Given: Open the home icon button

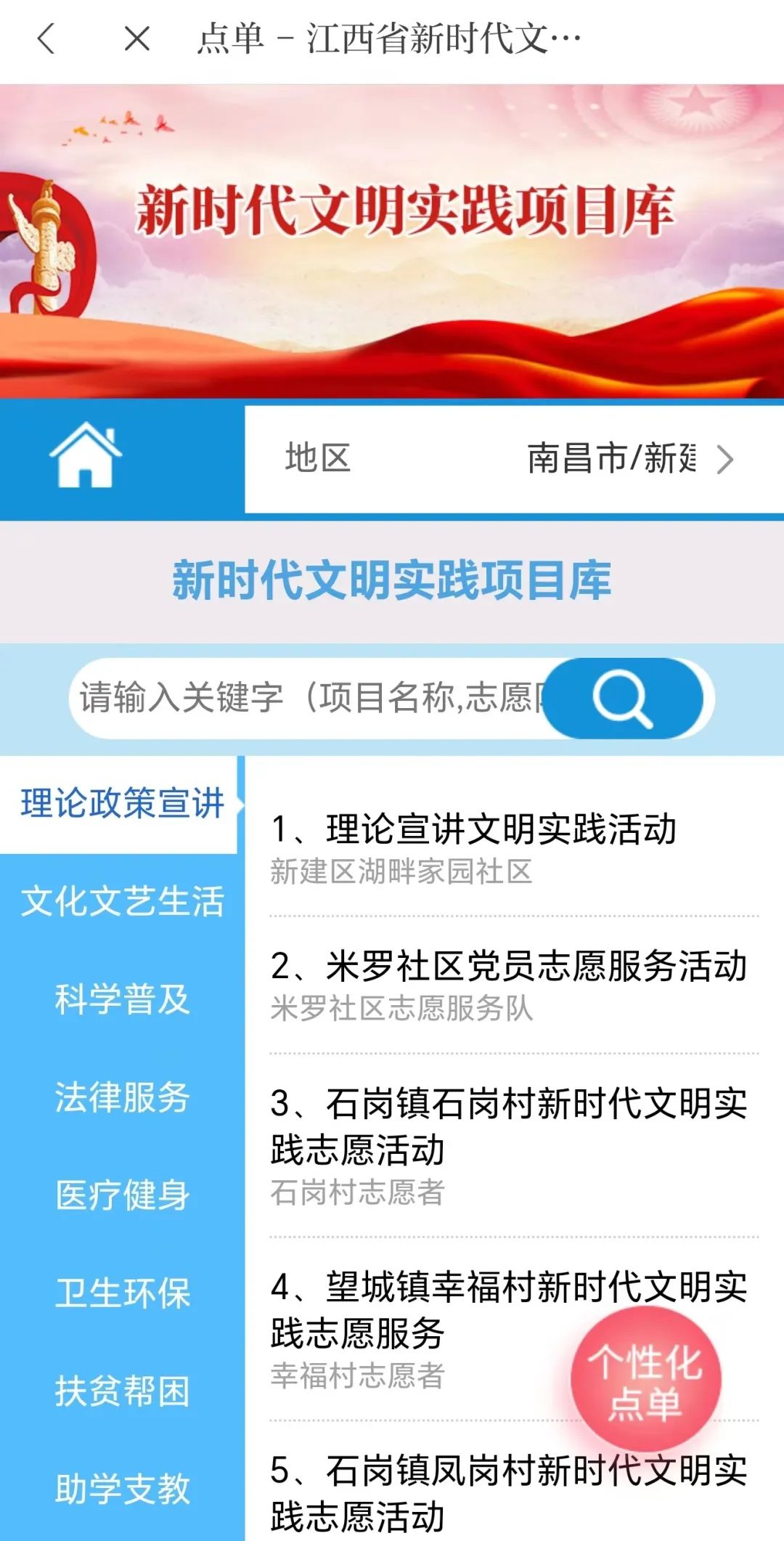Looking at the screenshot, I should coord(86,456).
